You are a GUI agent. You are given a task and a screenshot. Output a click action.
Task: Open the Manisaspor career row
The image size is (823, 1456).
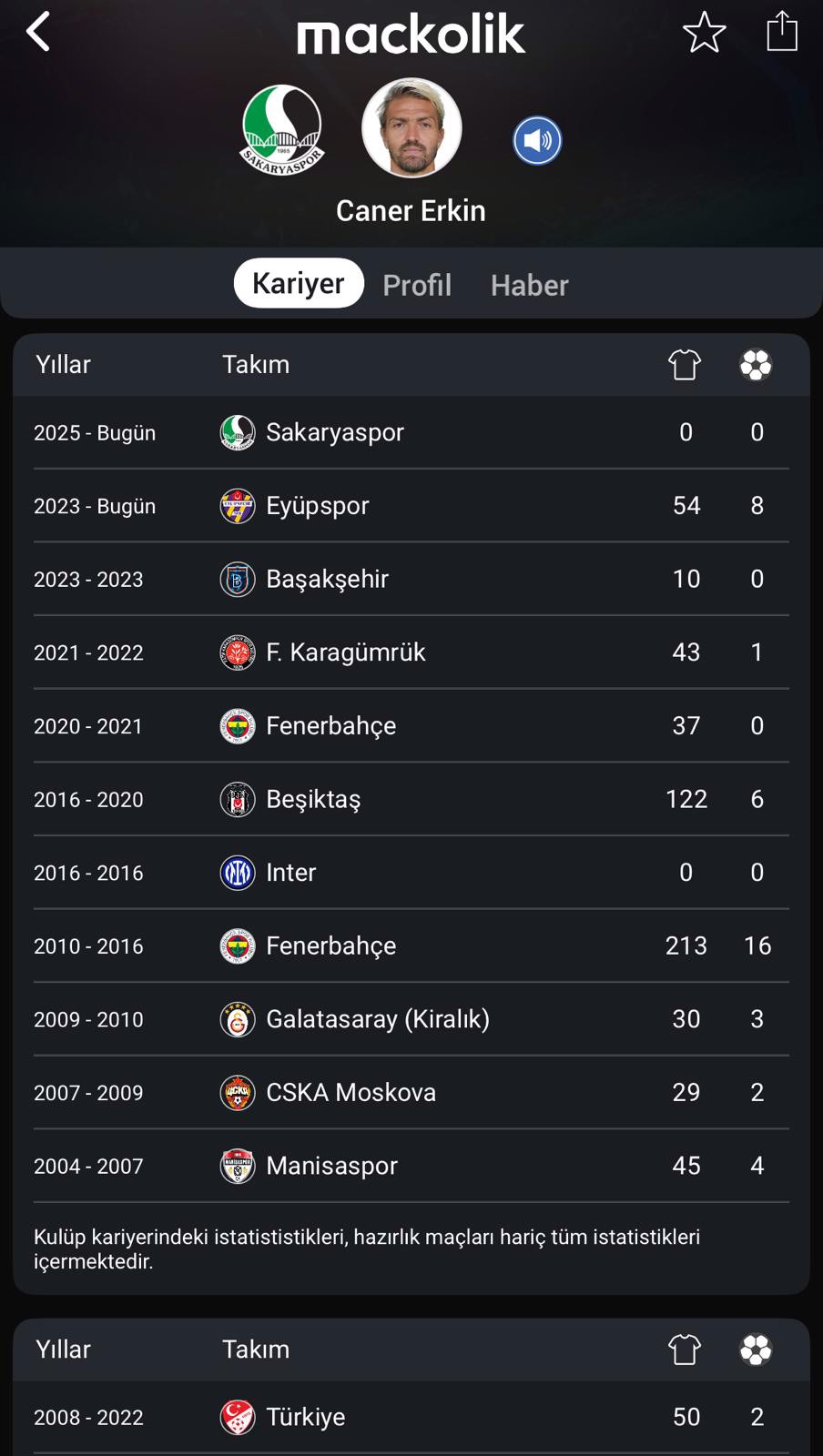[x=411, y=1166]
